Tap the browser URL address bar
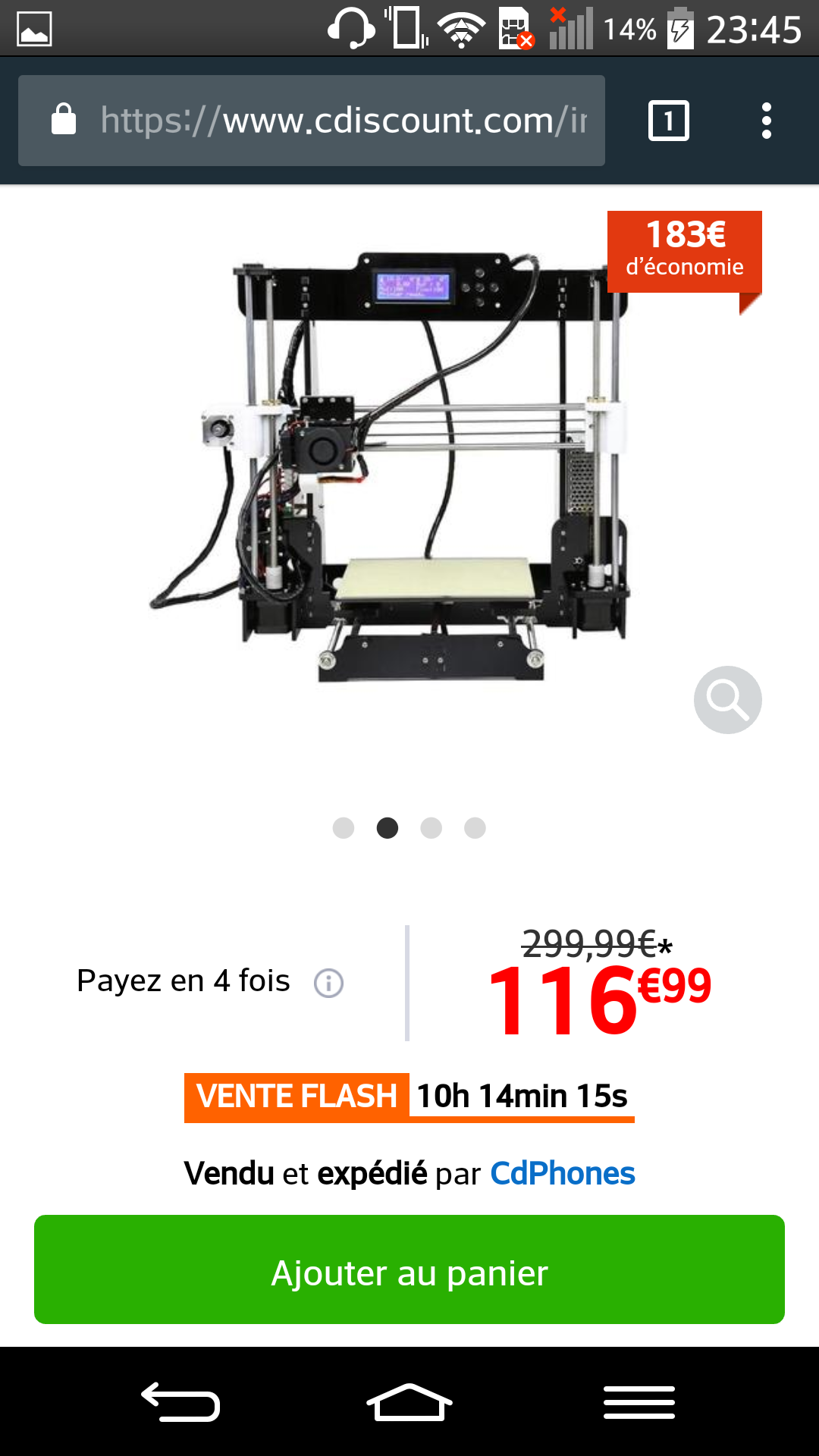 (x=312, y=121)
